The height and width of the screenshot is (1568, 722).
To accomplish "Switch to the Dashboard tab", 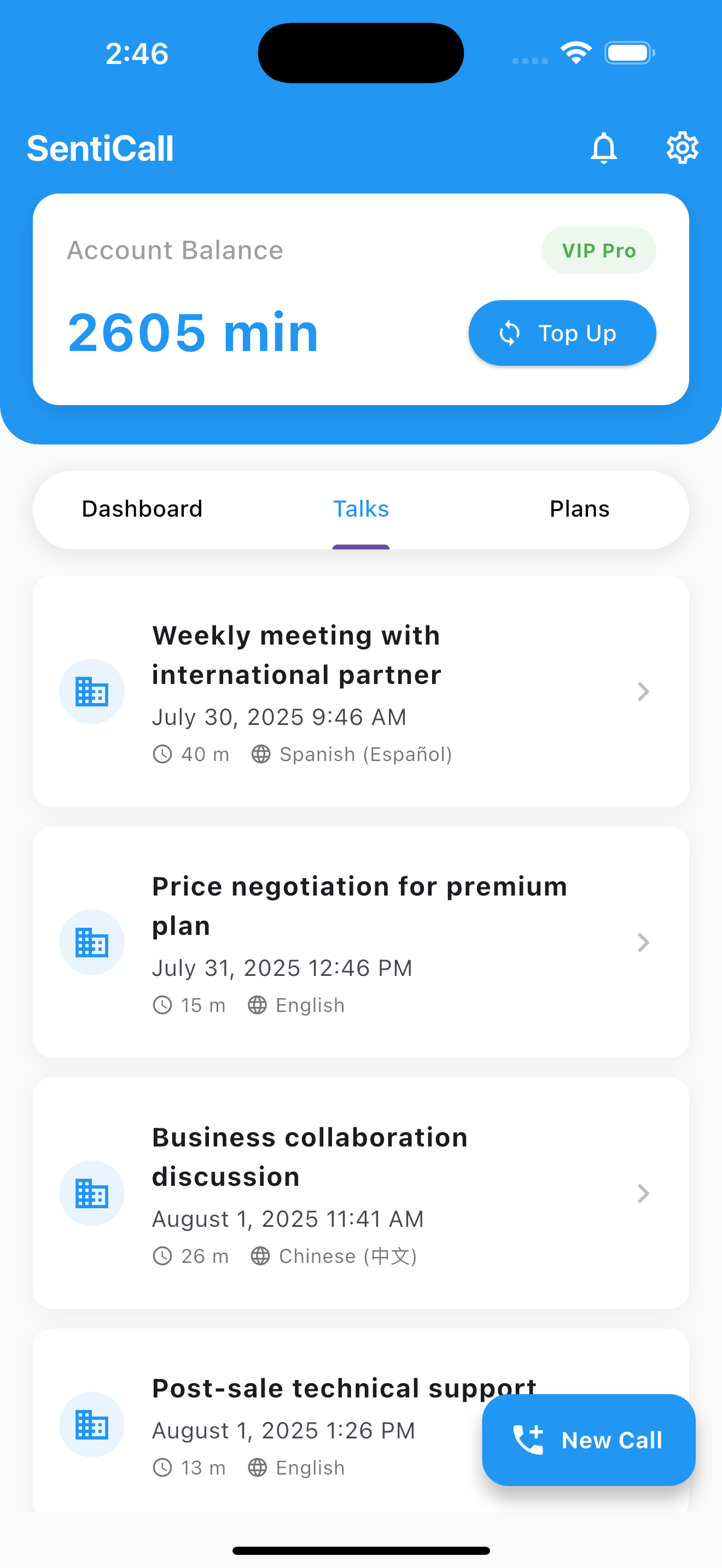I will click(142, 509).
